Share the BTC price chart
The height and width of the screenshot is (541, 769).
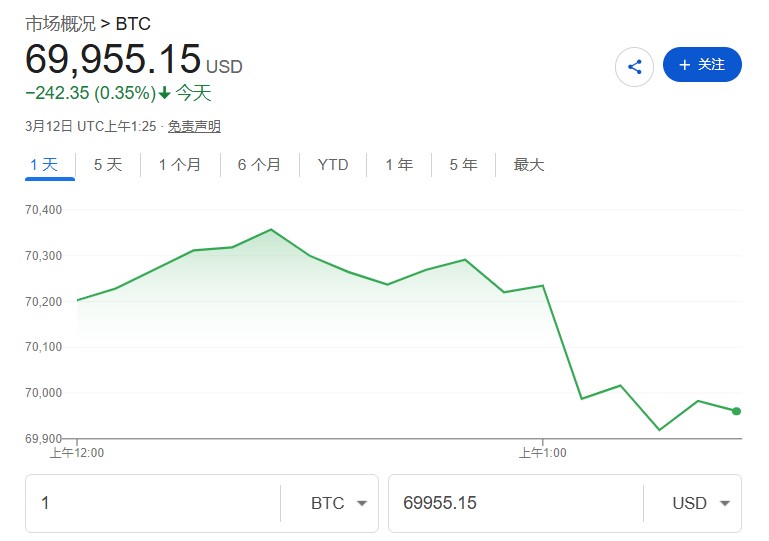[x=634, y=67]
